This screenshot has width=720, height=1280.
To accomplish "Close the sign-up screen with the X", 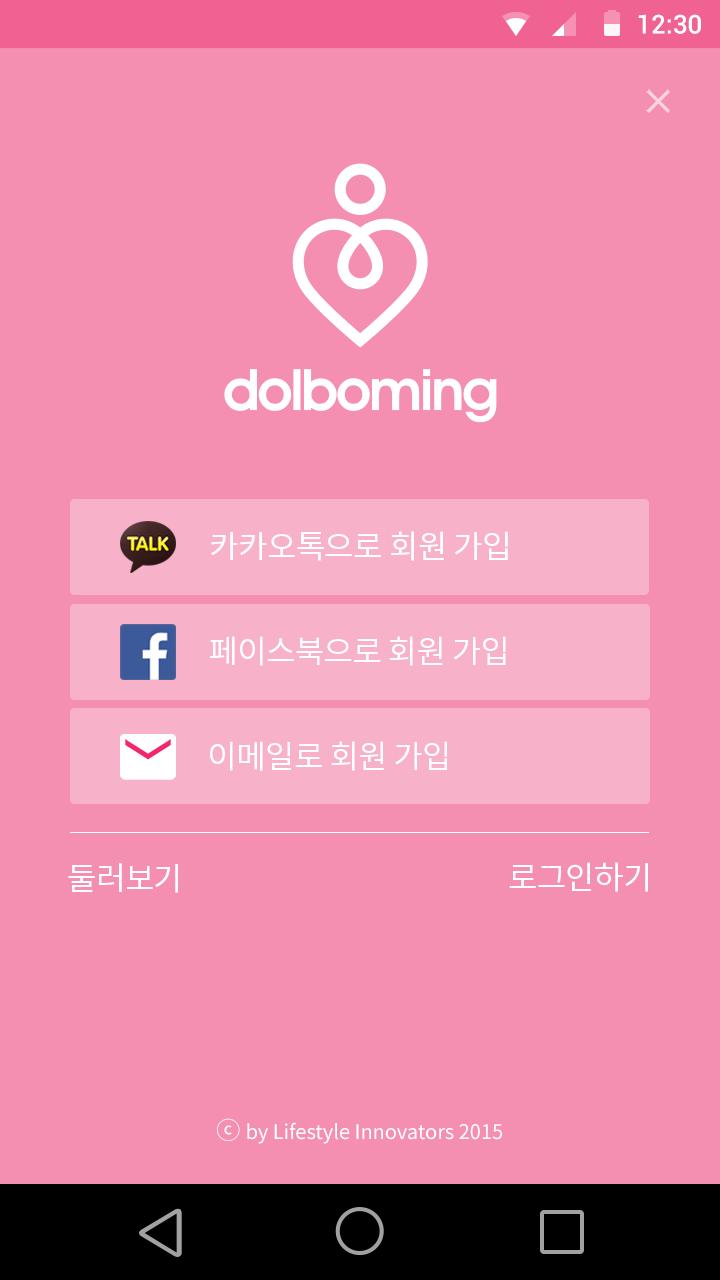I will [657, 101].
